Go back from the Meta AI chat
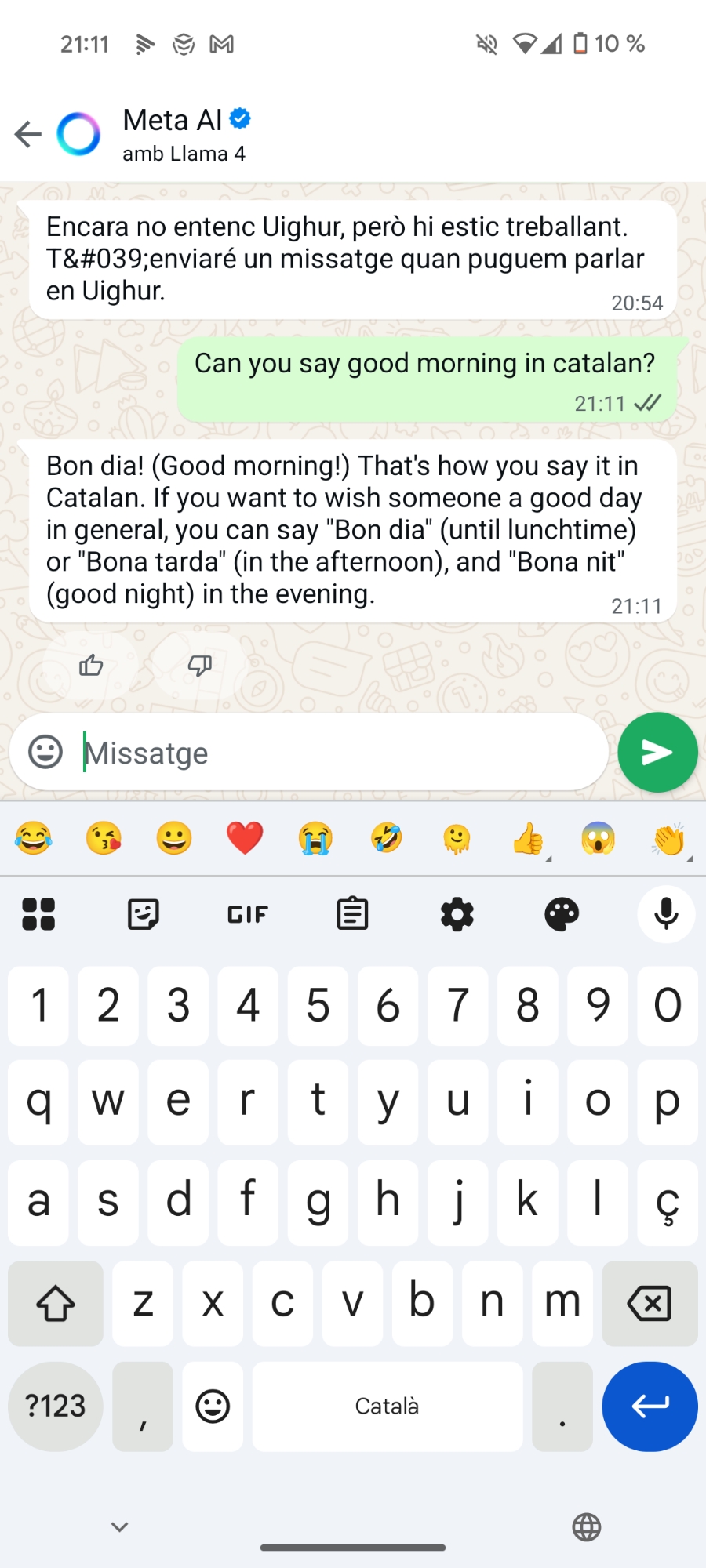 28,134
